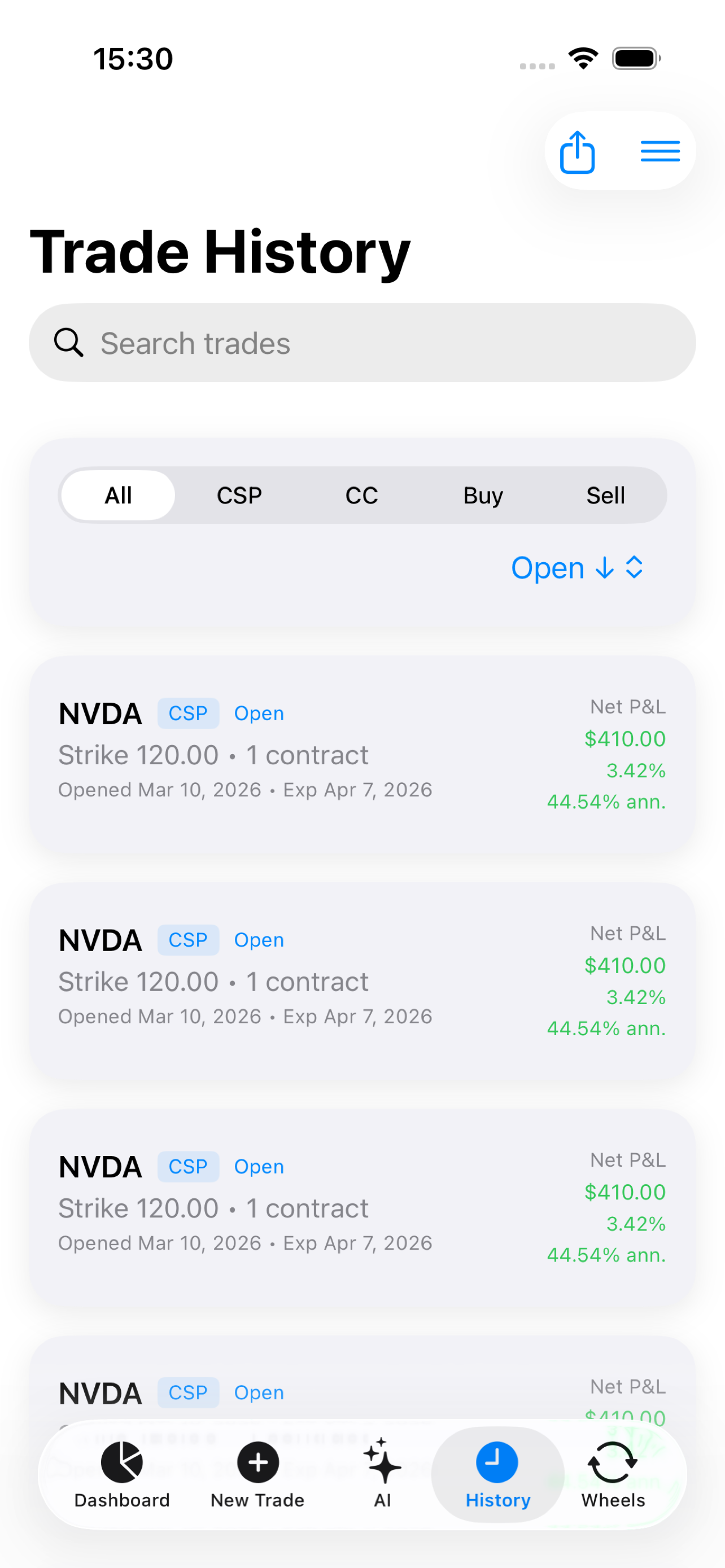Select the All filter tab
725x1568 pixels.
point(117,495)
